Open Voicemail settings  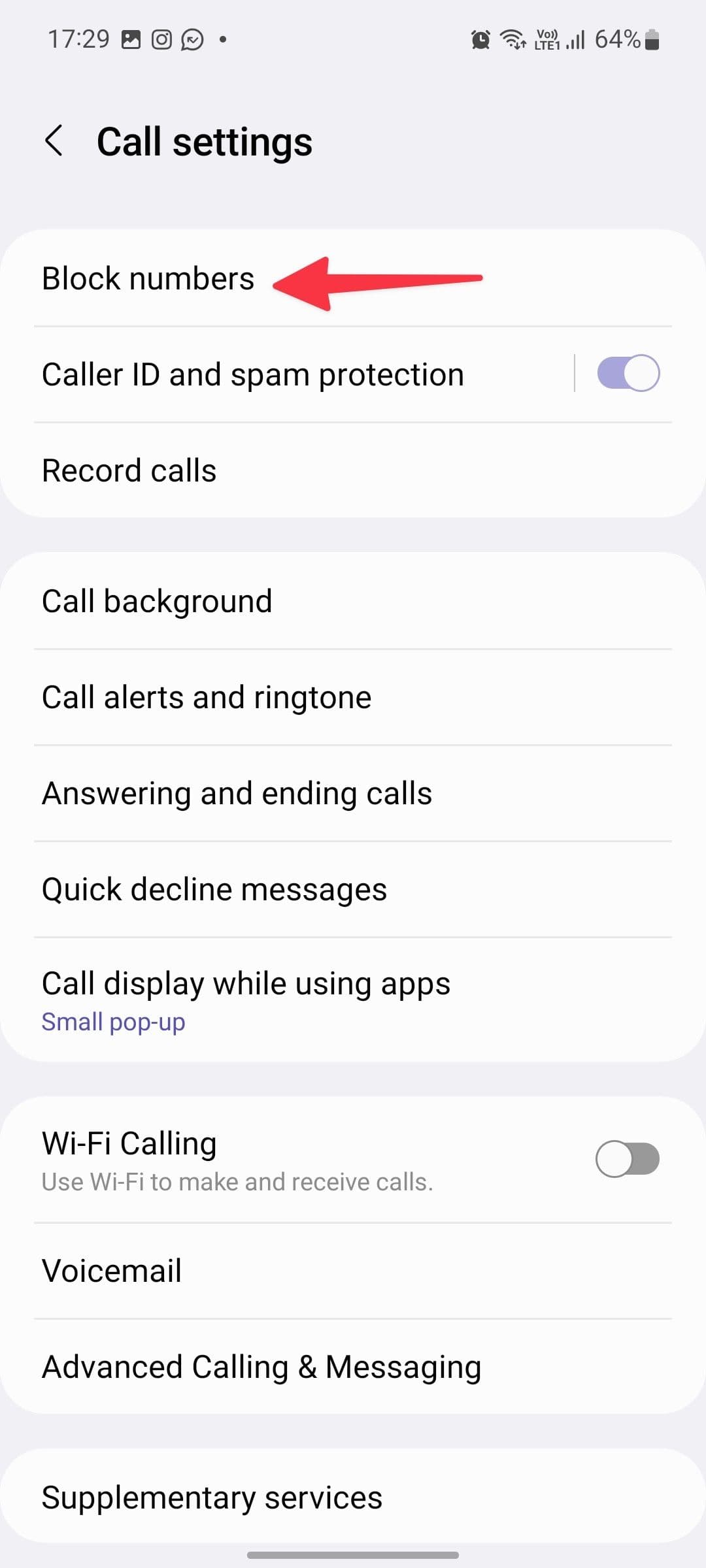click(112, 1271)
